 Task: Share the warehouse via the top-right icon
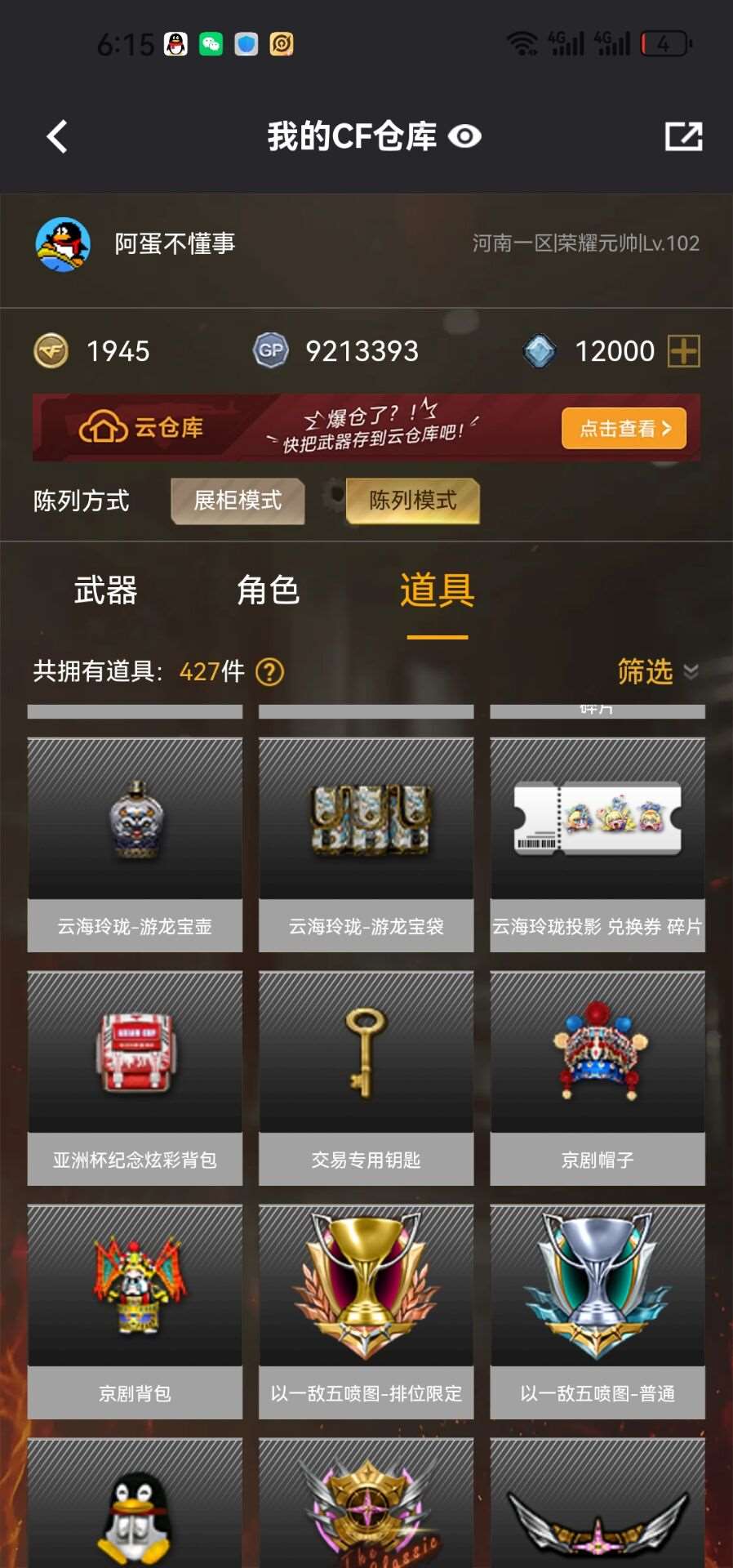point(683,136)
